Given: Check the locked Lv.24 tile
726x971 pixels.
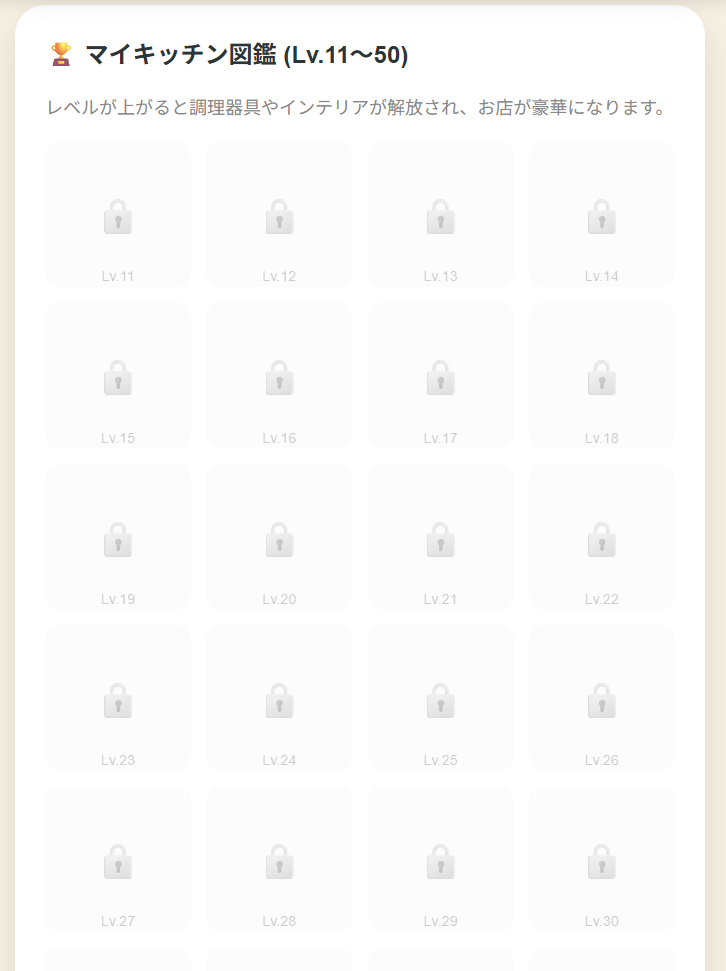Looking at the screenshot, I should [x=279, y=699].
